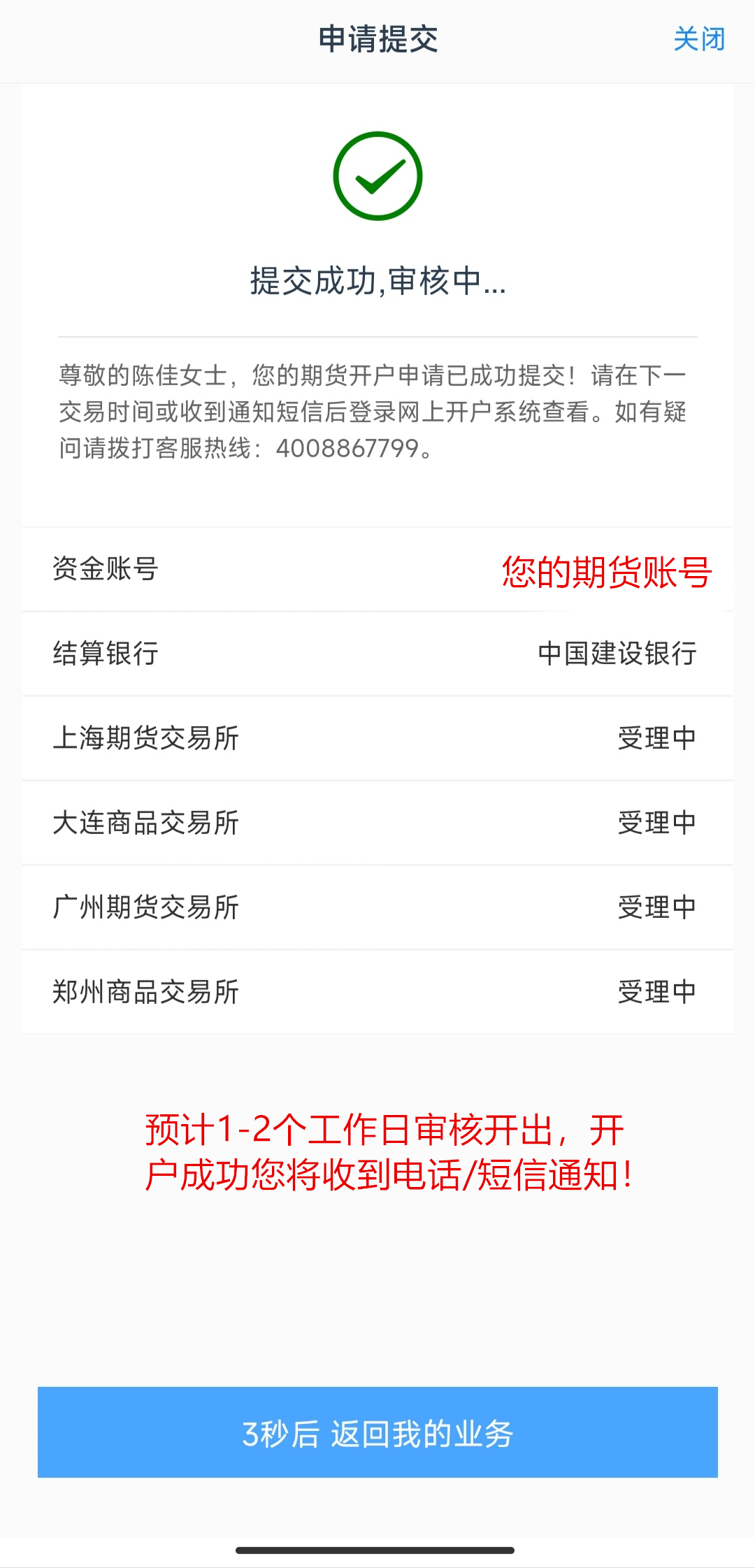
Task: Tap 关闭 to close the submission page
Action: [x=698, y=39]
